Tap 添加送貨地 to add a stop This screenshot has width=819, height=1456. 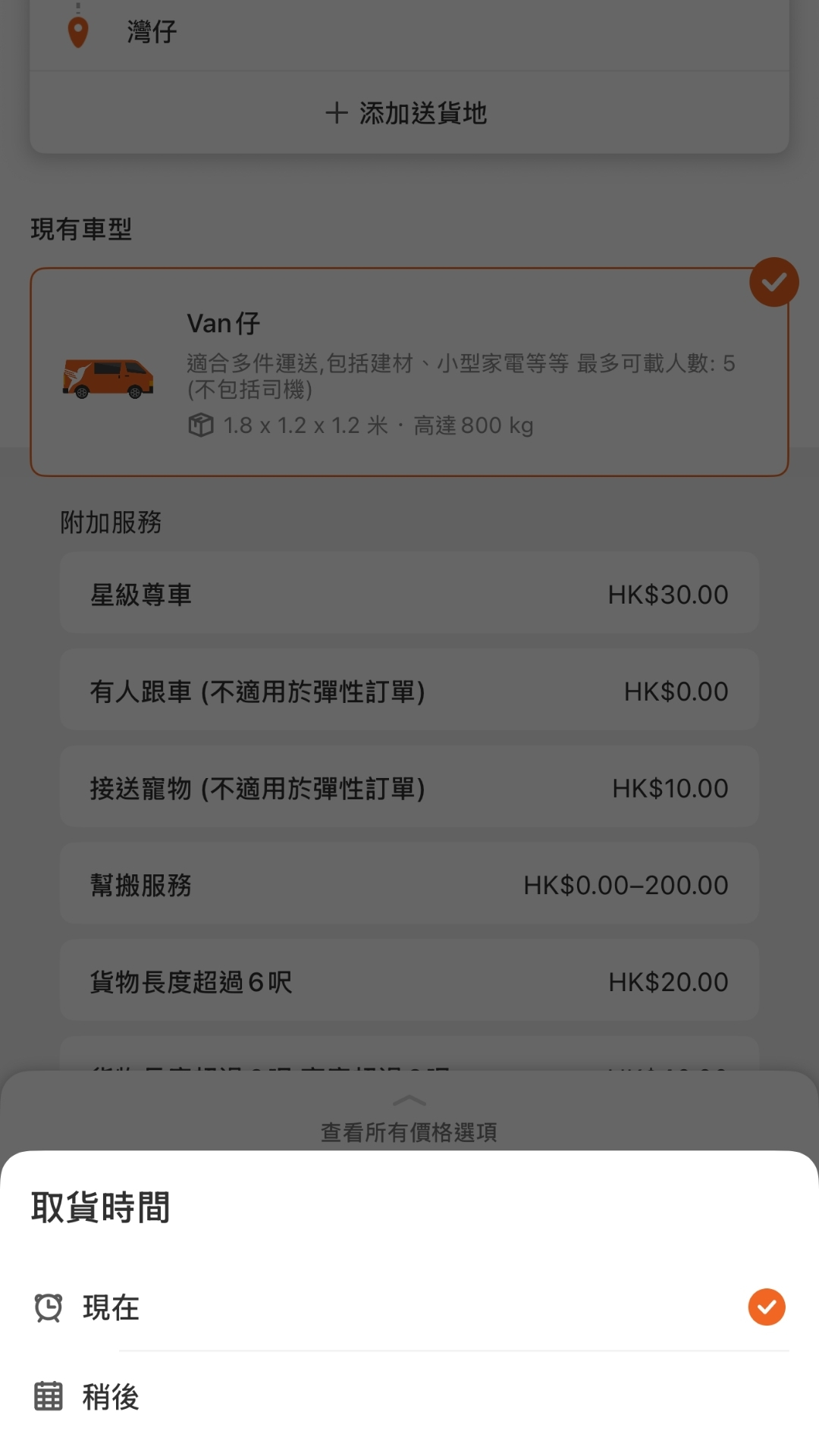[409, 114]
